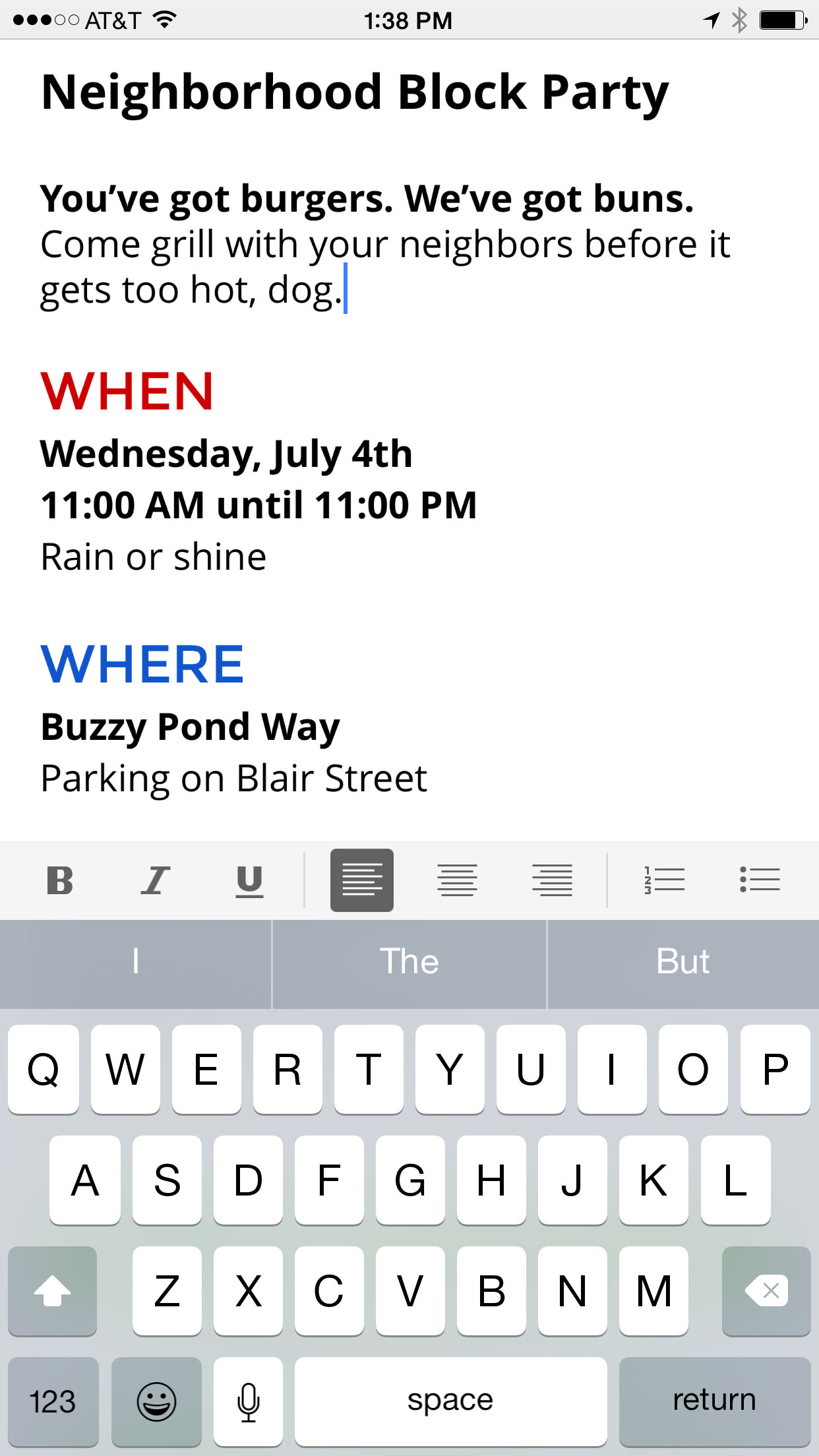The height and width of the screenshot is (1456, 819).
Task: Apply italic formatting
Action: pos(156,880)
